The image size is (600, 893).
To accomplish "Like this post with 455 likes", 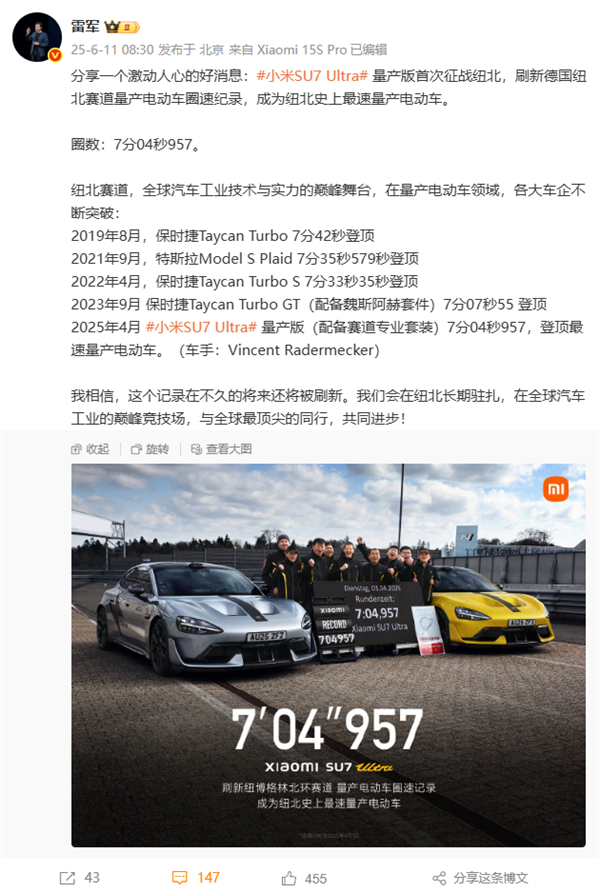I will tap(305, 877).
